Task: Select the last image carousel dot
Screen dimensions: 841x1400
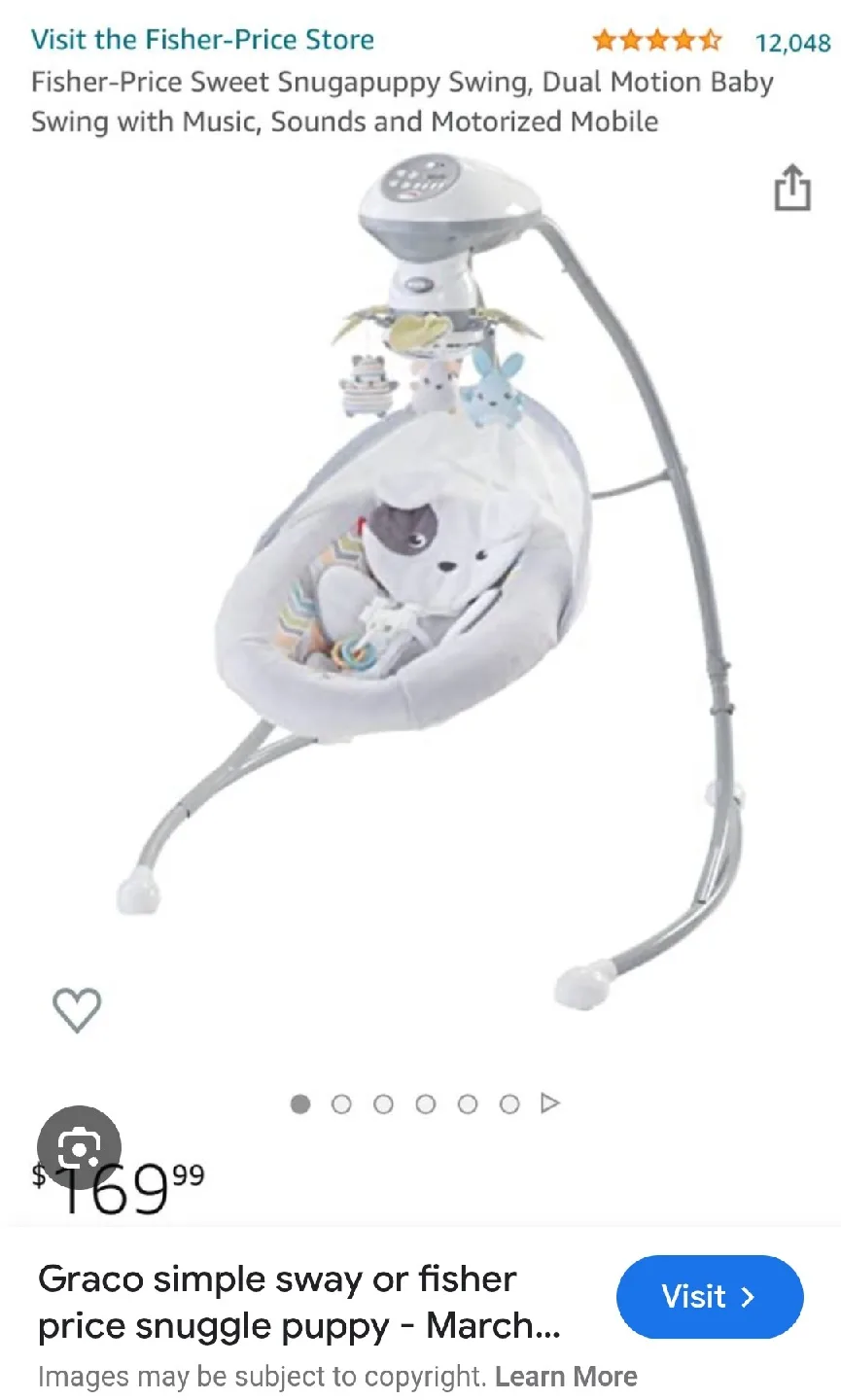Action: coord(509,1104)
